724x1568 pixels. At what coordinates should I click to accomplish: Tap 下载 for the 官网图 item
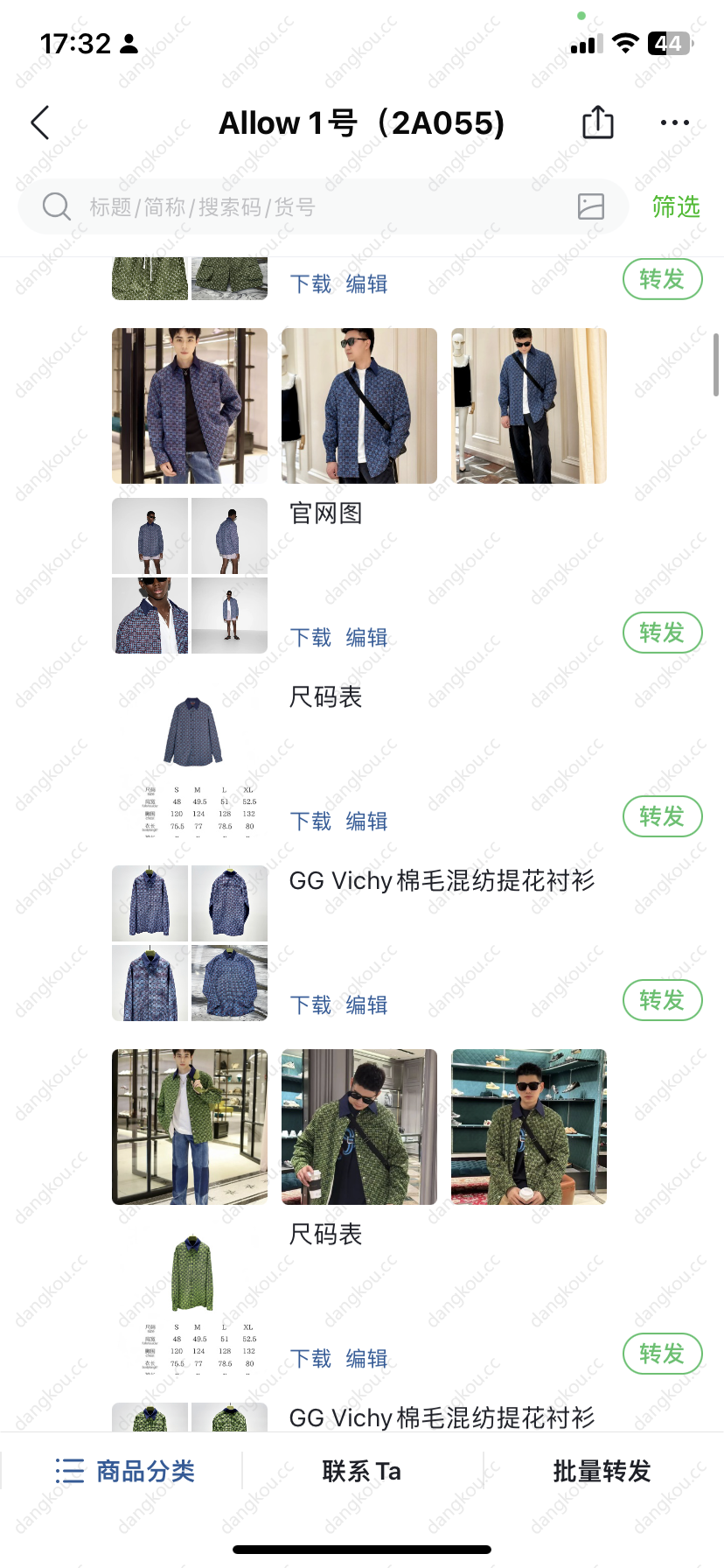coord(310,638)
